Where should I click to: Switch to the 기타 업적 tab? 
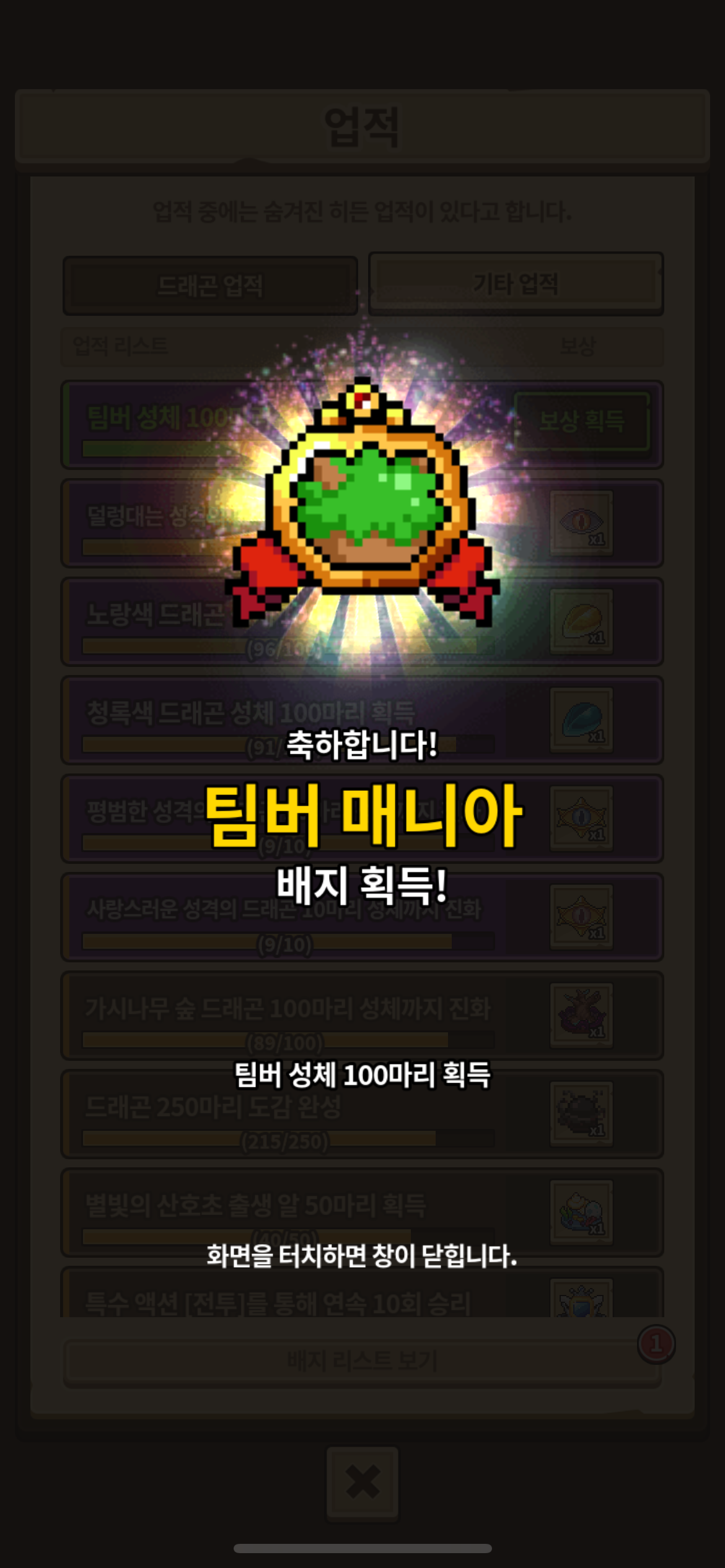516,284
